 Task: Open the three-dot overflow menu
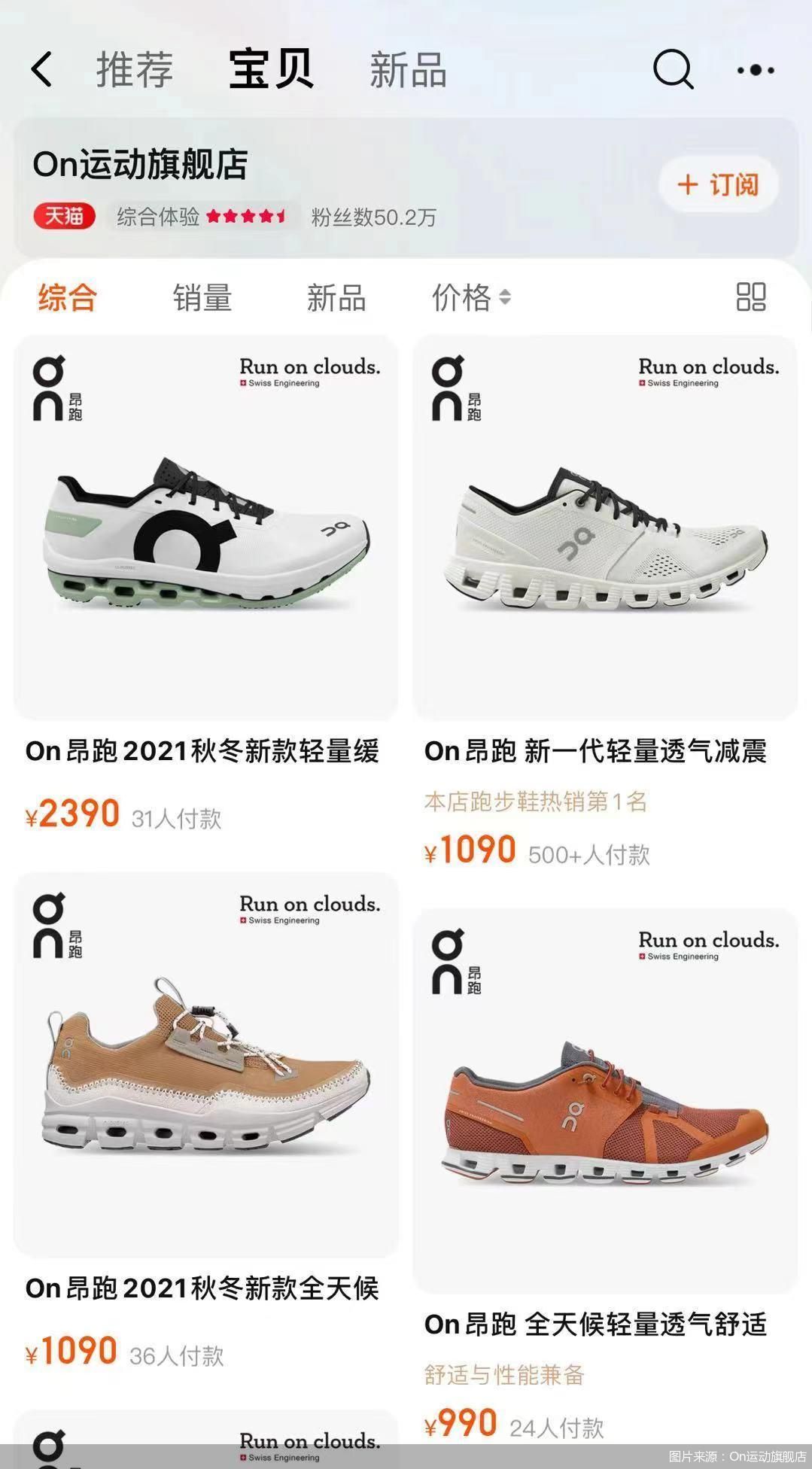click(755, 70)
